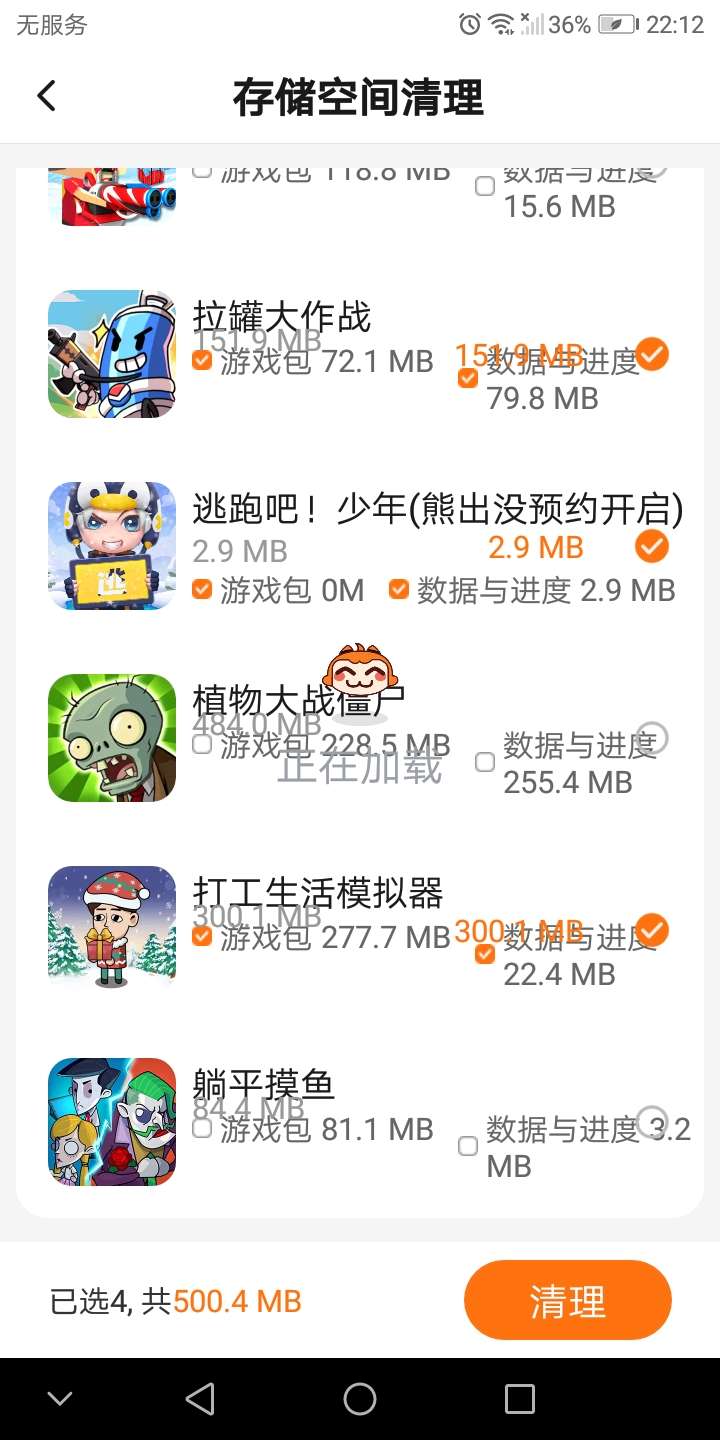Deselect the whole 打工生活模拟器 entry
This screenshot has width=720, height=1440.
[x=652, y=930]
